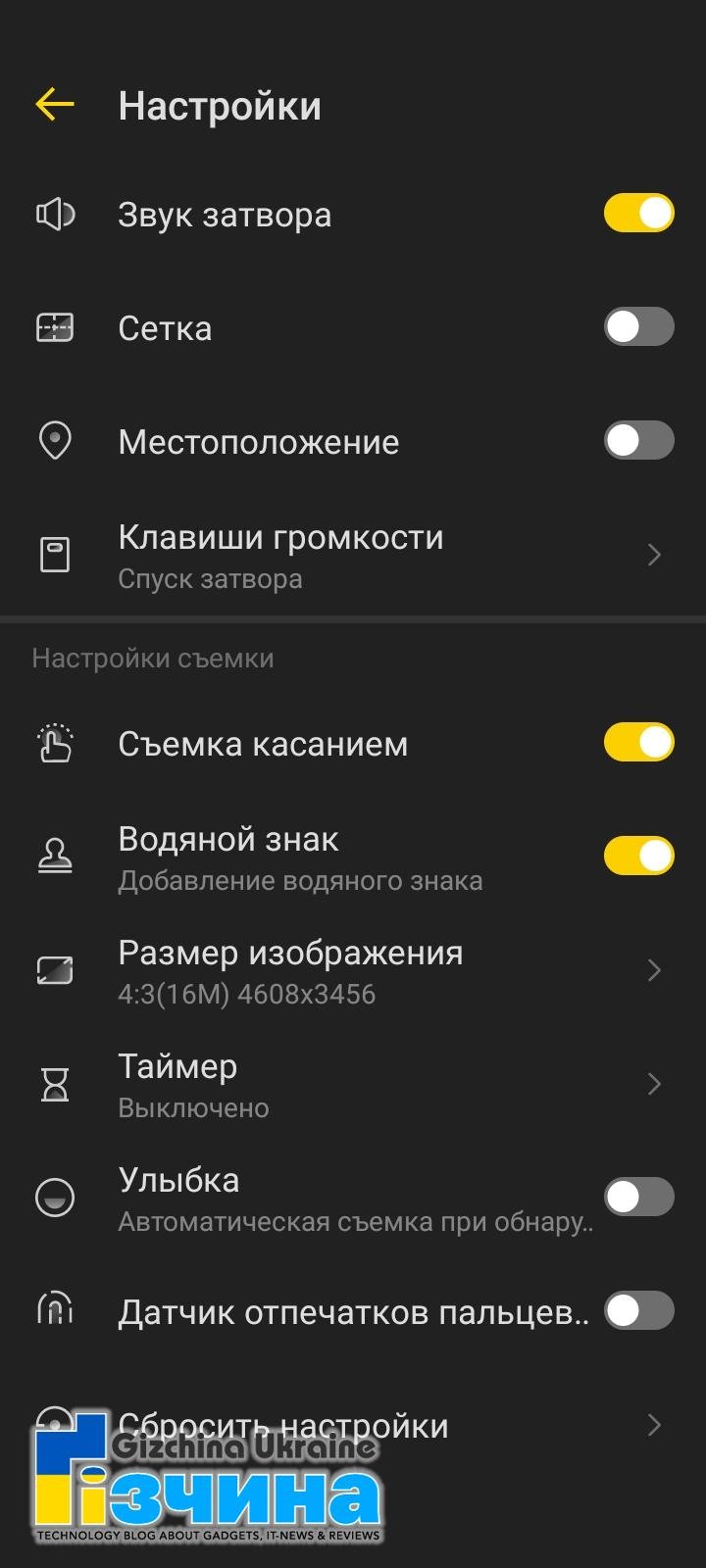Click the grid icon next to Сетка
The image size is (706, 1568).
[x=54, y=327]
